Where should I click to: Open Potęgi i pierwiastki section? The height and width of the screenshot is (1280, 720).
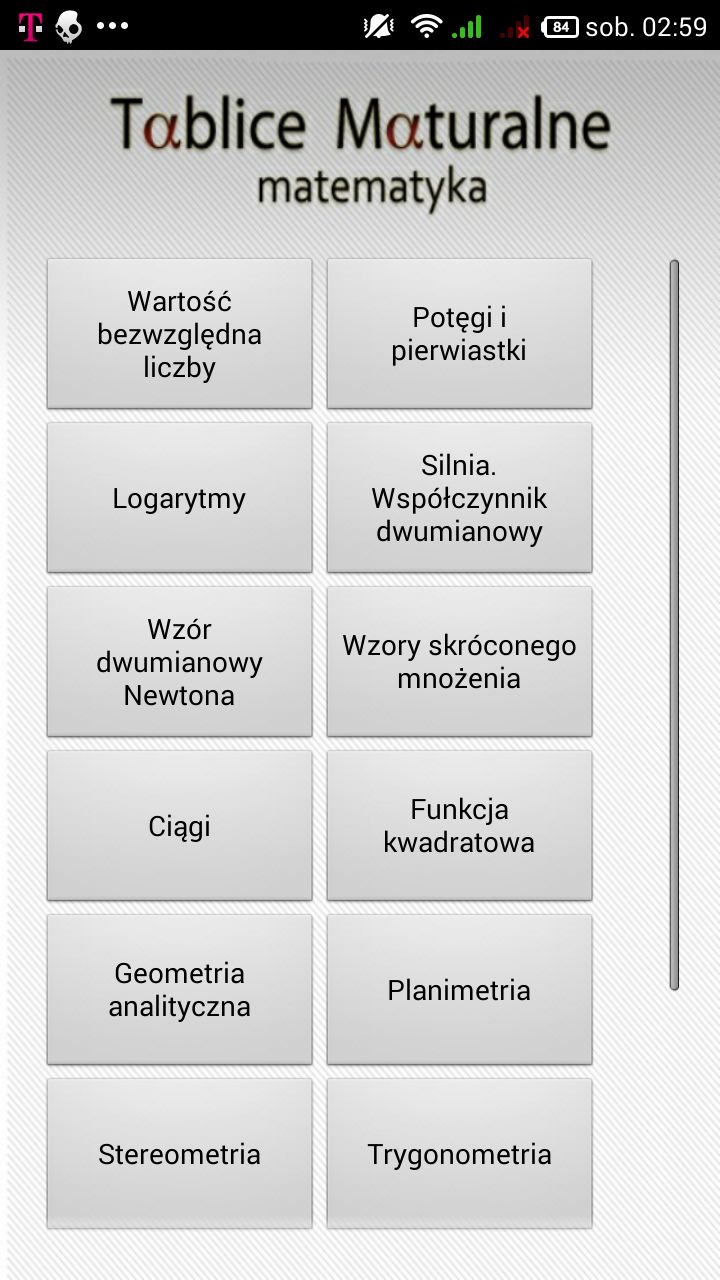(x=459, y=334)
